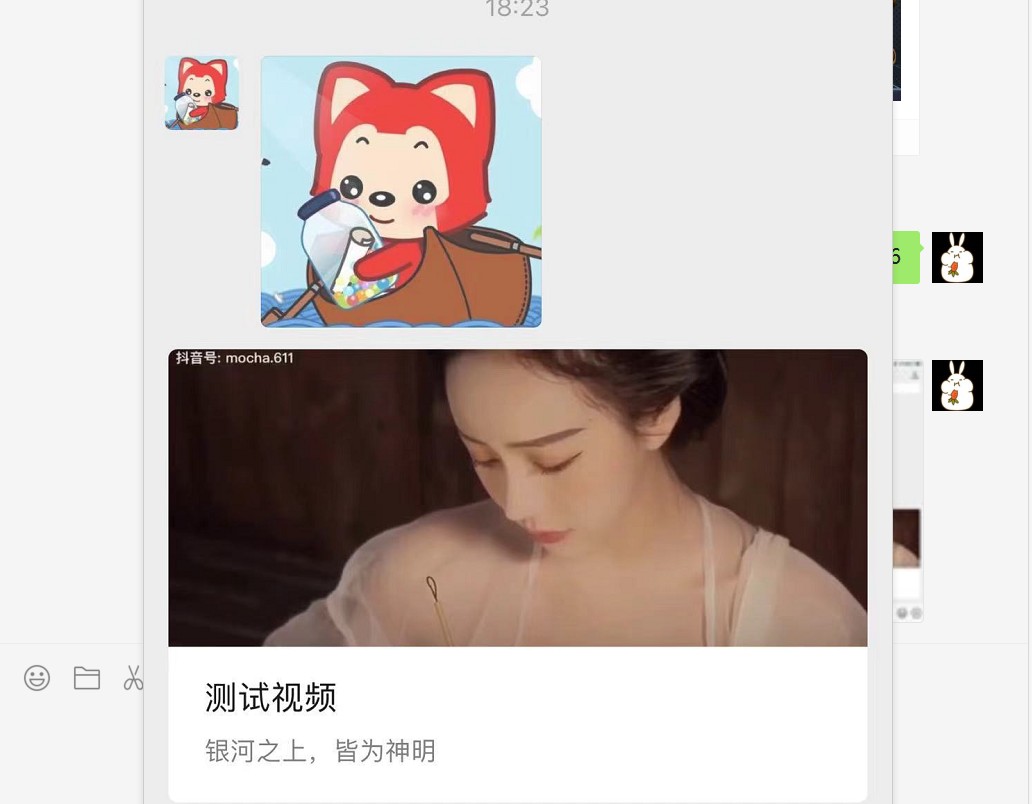Image resolution: width=1032 pixels, height=804 pixels.
Task: Open the red fox sticker message
Action: (401, 192)
